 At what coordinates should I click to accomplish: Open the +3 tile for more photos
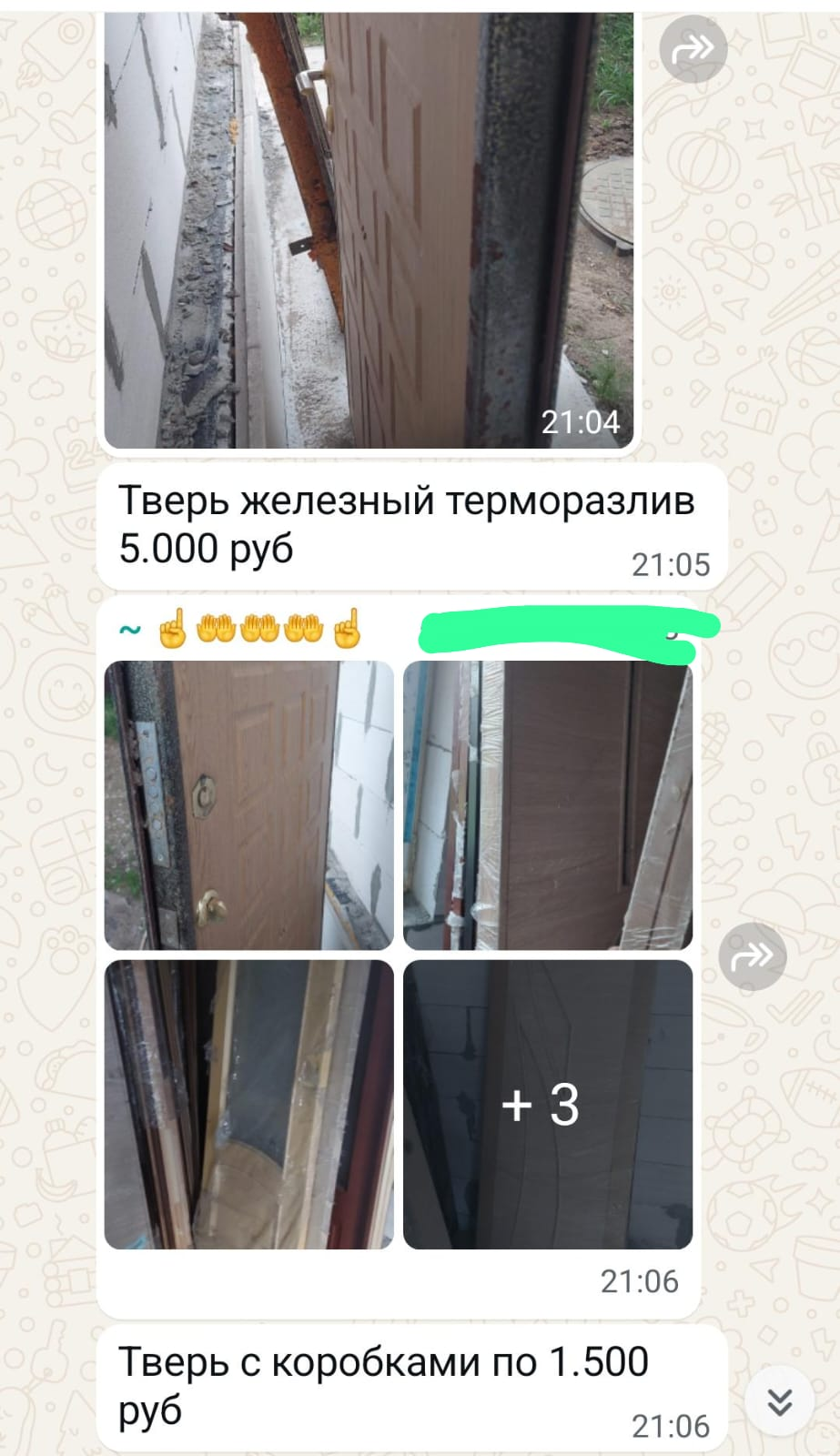click(x=548, y=1105)
